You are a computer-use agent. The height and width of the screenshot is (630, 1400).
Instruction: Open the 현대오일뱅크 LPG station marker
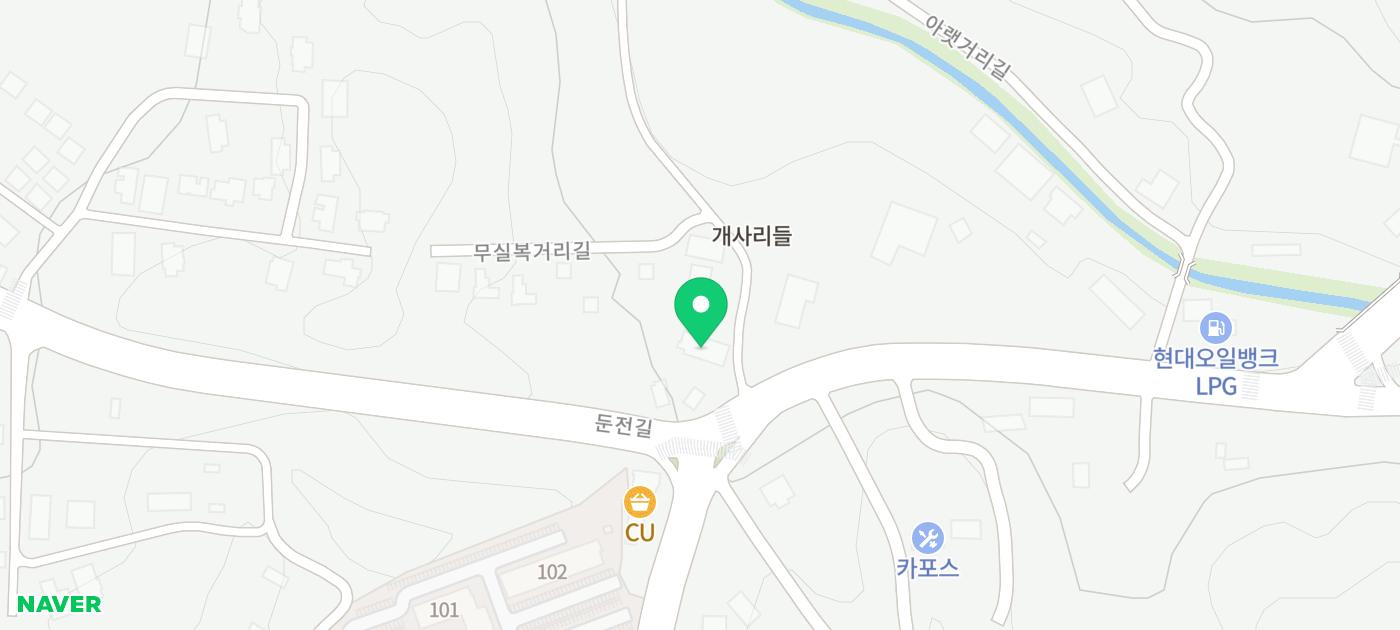tap(1216, 326)
